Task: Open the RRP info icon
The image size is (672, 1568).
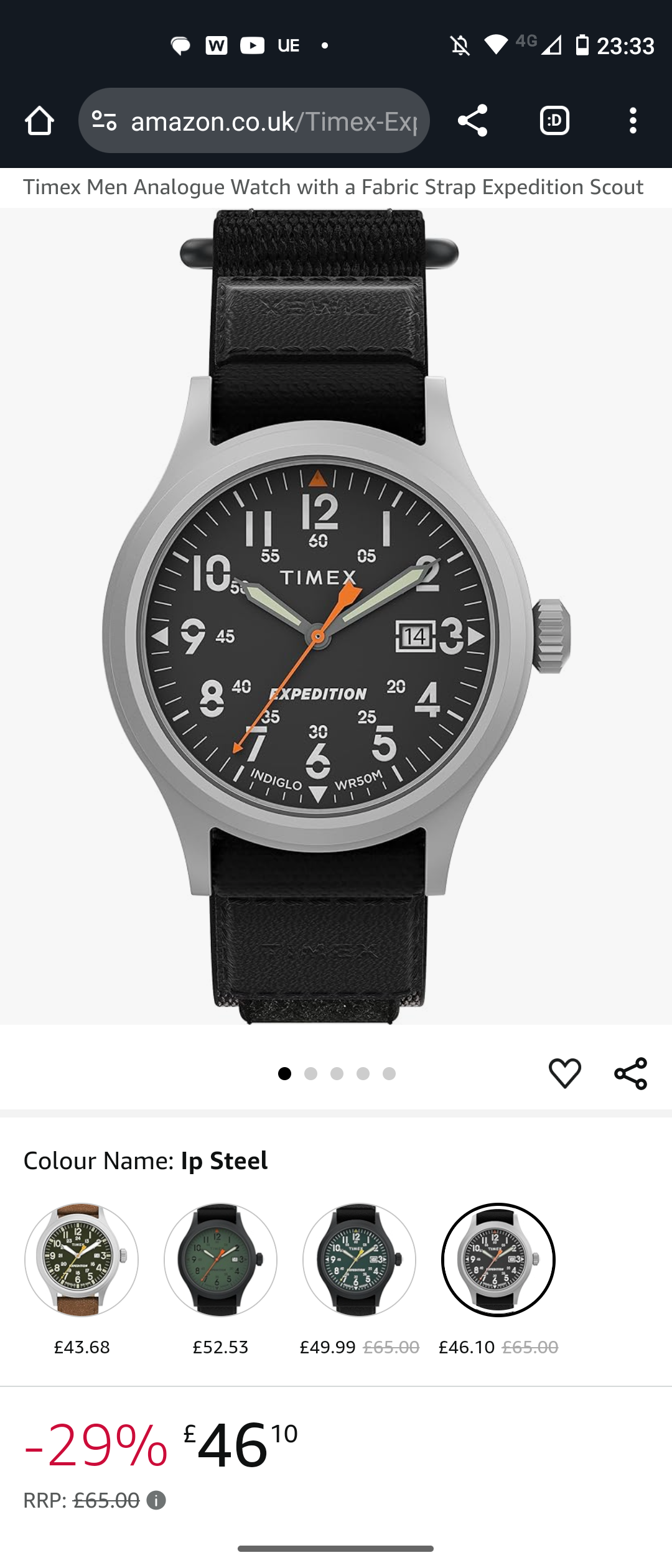Action: pos(156,1501)
